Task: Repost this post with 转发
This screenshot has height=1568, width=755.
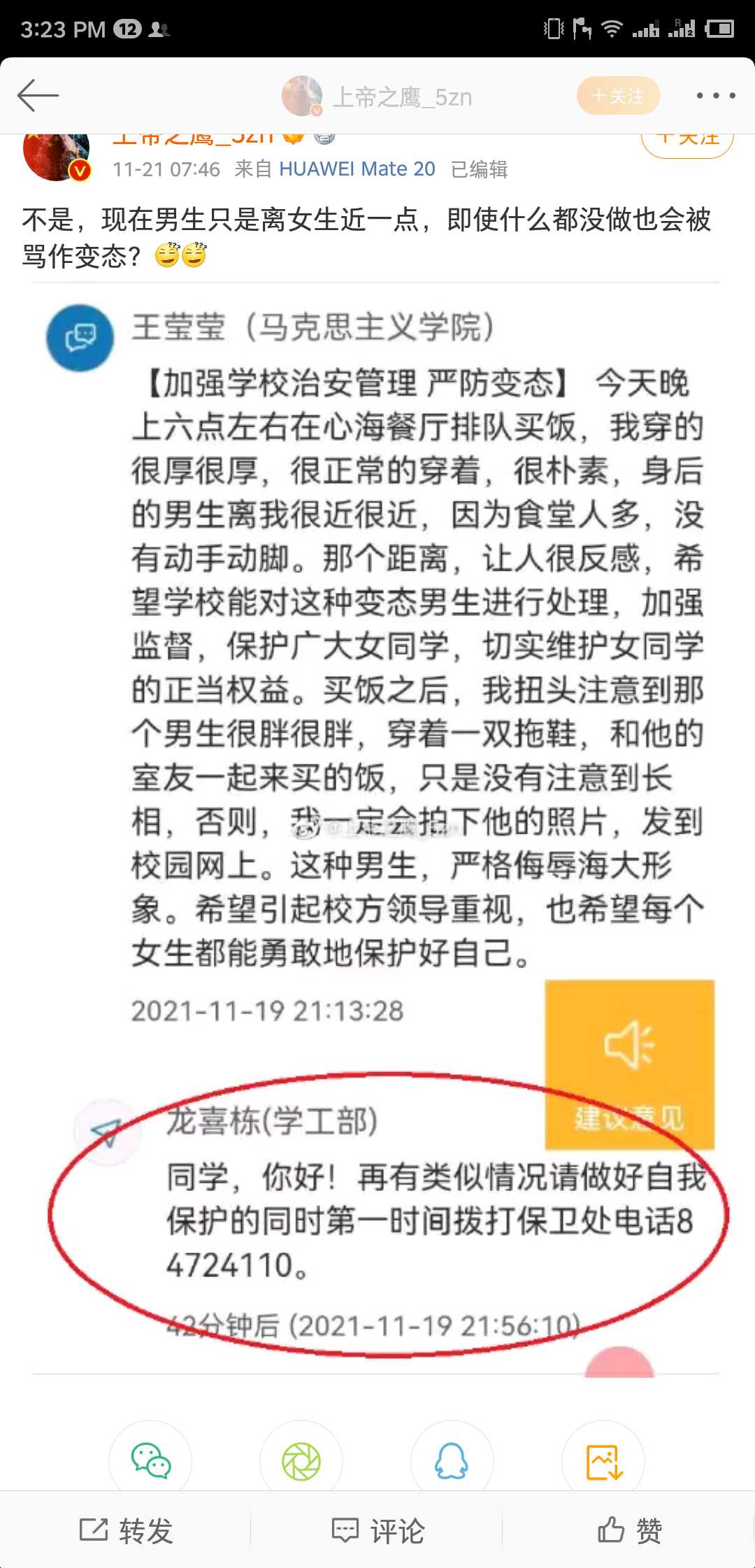Action: (x=126, y=1530)
